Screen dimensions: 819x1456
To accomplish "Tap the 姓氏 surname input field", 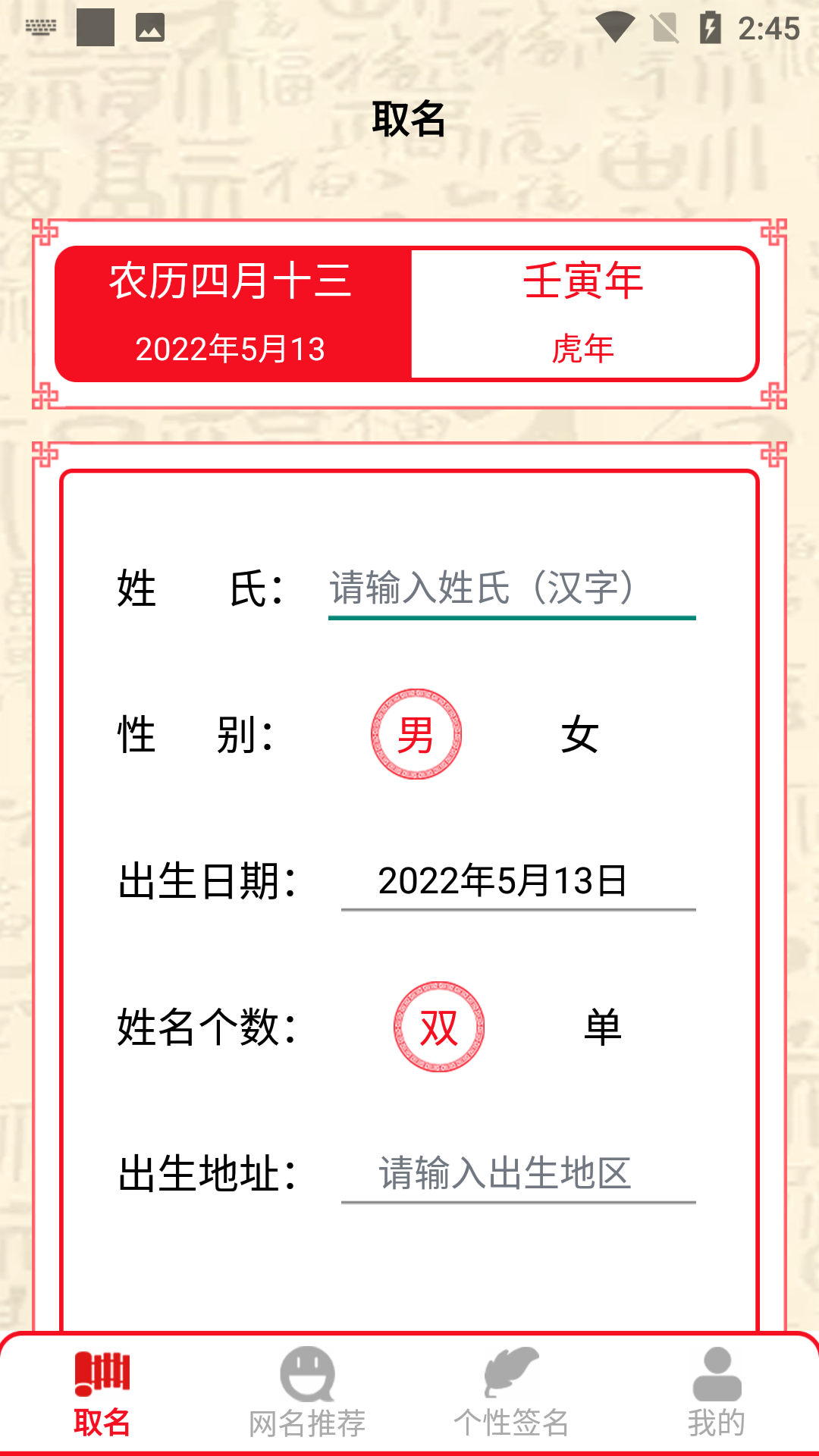I will point(510,589).
